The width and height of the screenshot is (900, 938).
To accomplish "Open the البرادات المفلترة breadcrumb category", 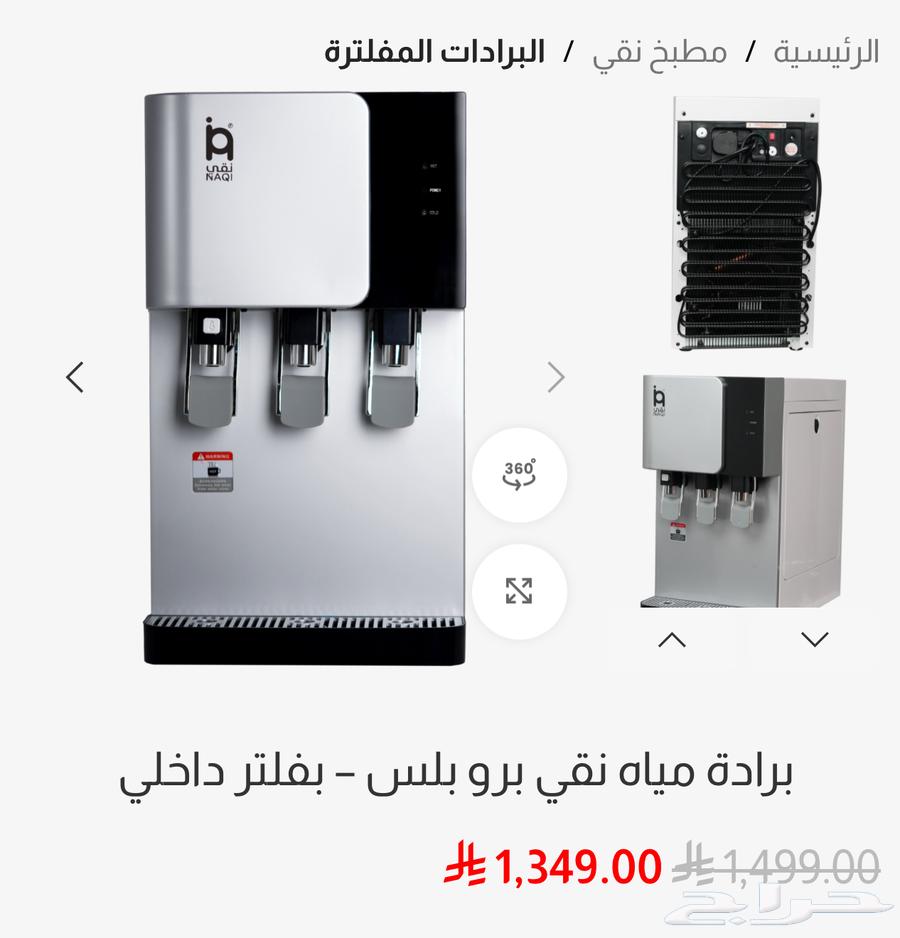I will tap(435, 52).
